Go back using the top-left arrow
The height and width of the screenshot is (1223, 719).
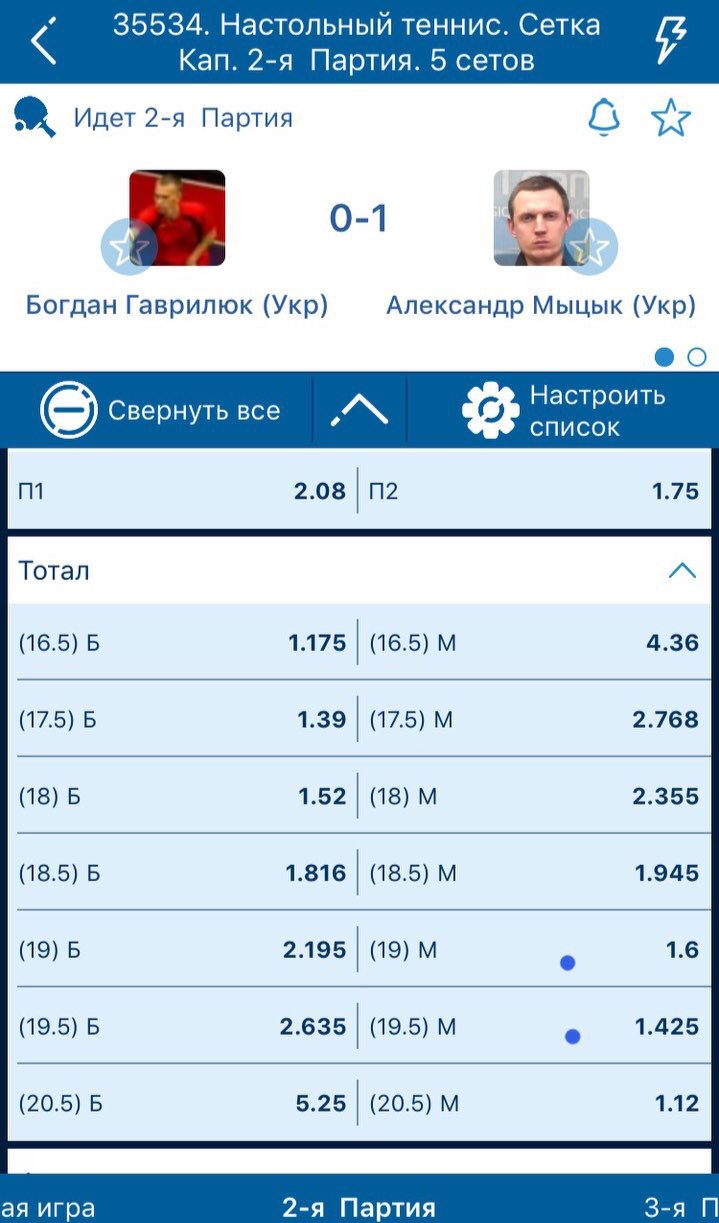tap(43, 42)
